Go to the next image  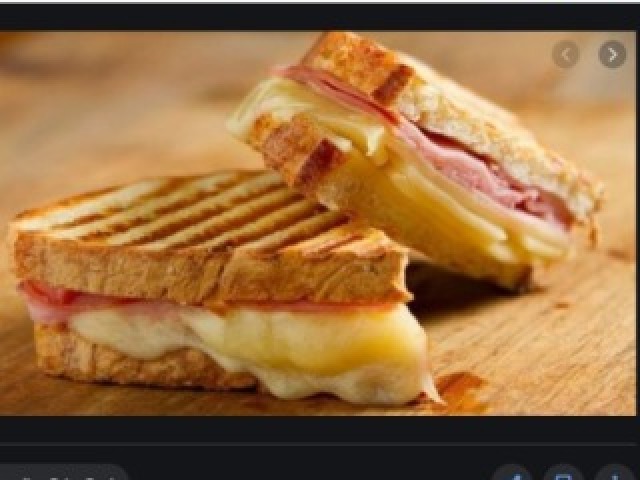click(x=612, y=54)
